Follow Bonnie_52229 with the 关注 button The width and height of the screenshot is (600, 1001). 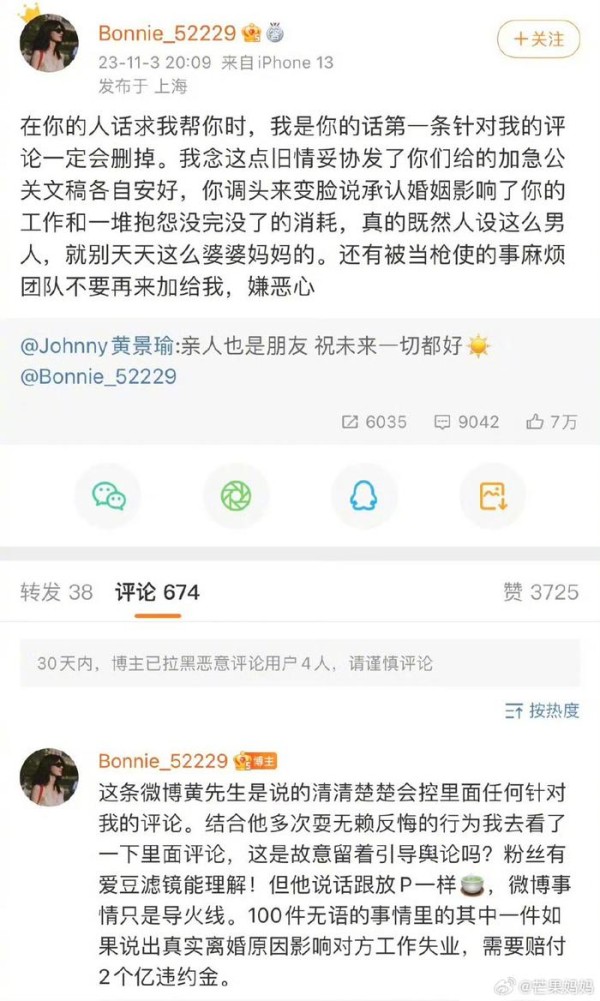[539, 39]
